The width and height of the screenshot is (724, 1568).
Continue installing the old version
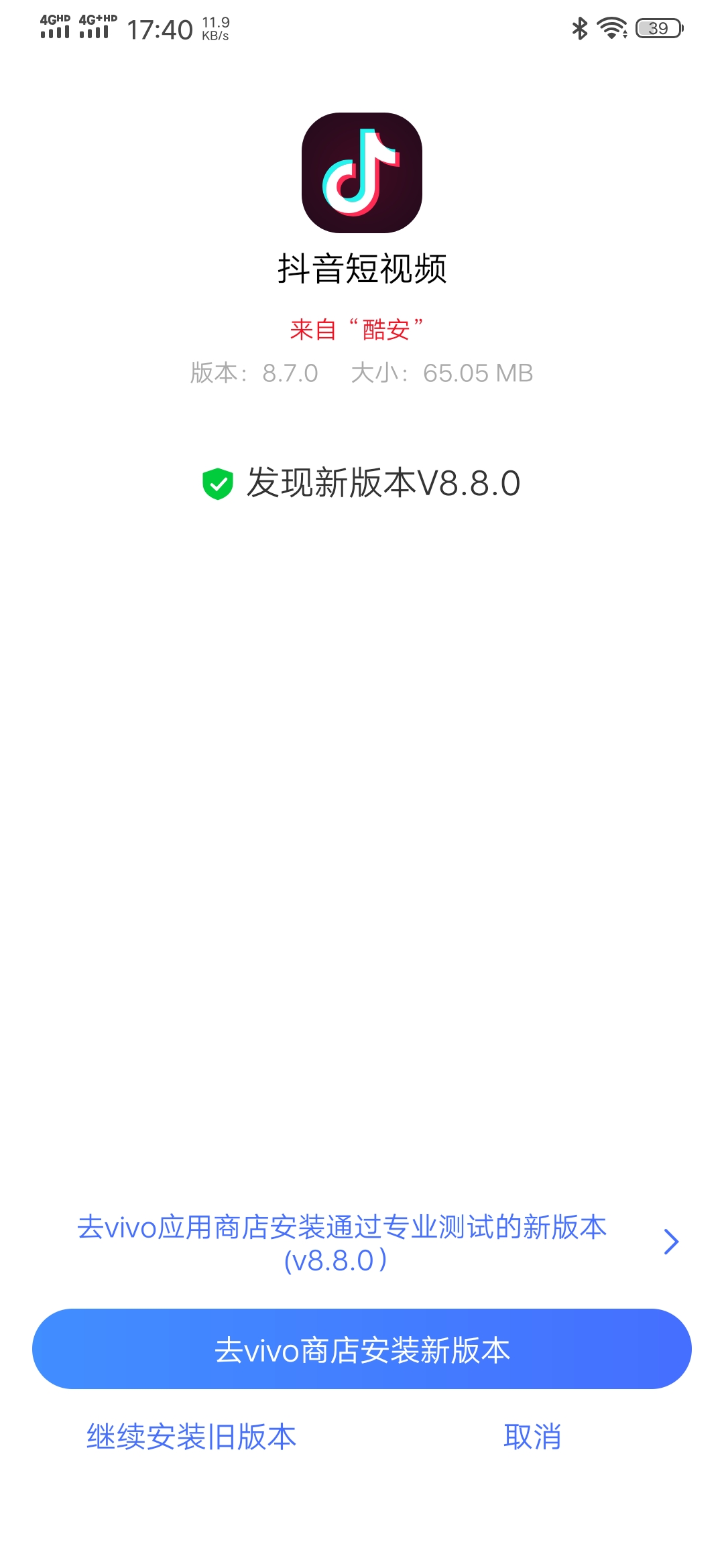click(x=191, y=1437)
